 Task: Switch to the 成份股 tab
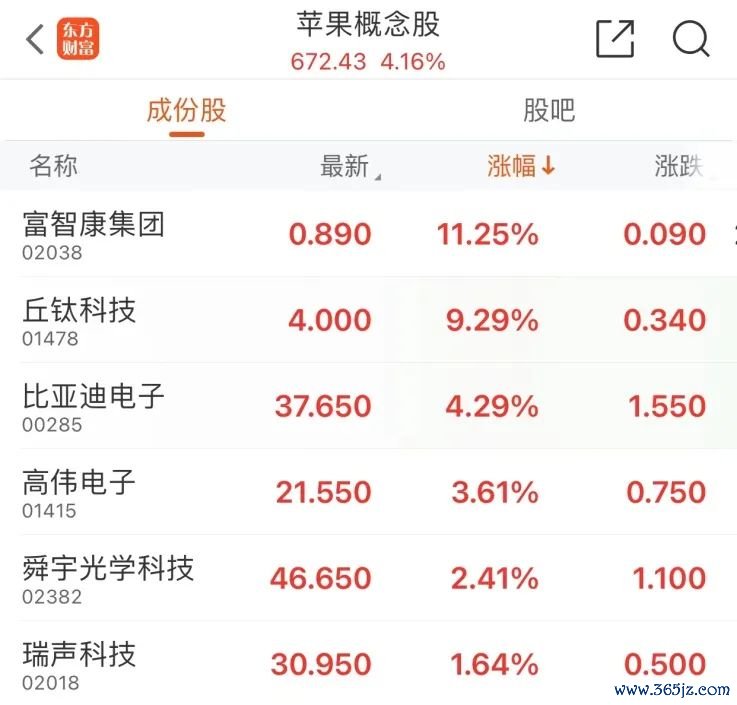pos(186,110)
